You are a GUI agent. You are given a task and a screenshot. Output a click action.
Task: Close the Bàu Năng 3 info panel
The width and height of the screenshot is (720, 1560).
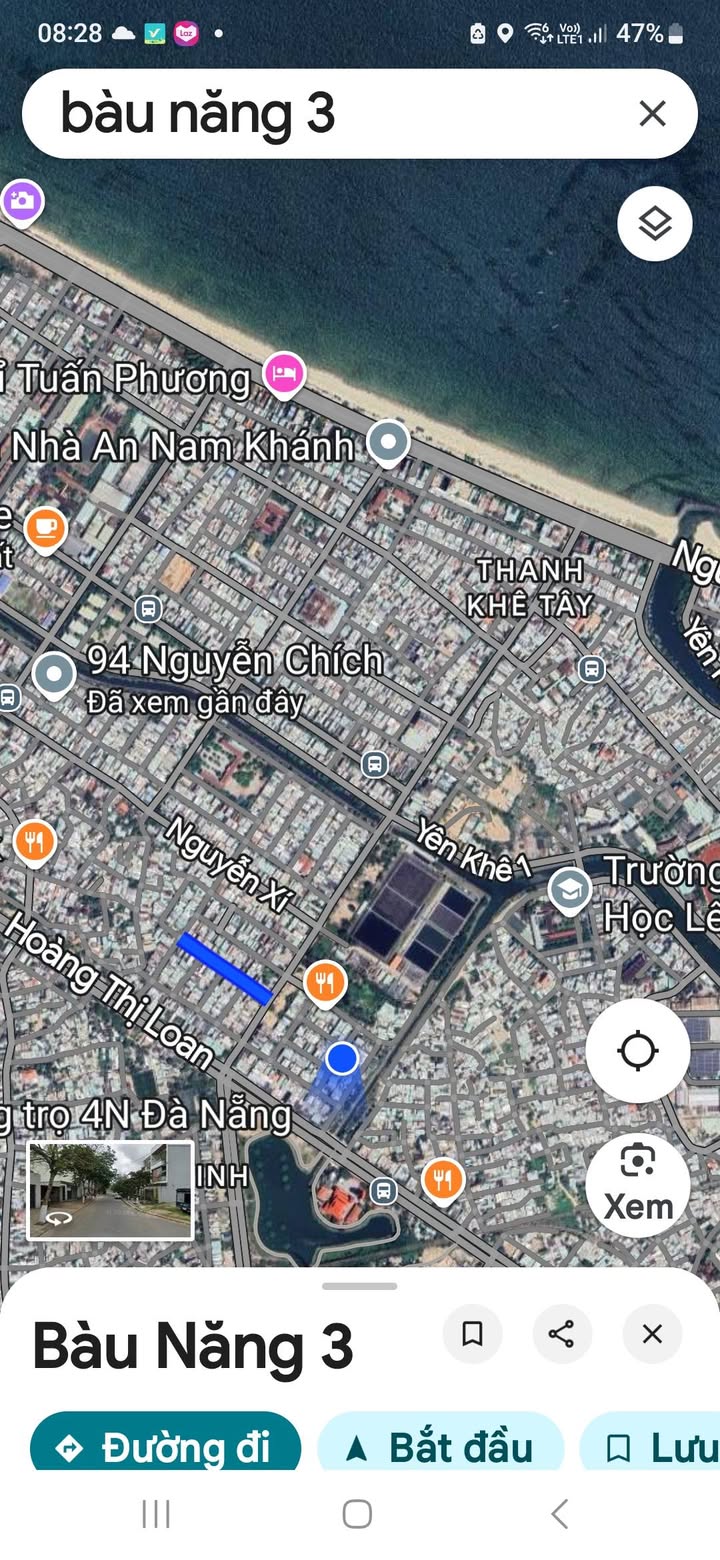tap(652, 1334)
